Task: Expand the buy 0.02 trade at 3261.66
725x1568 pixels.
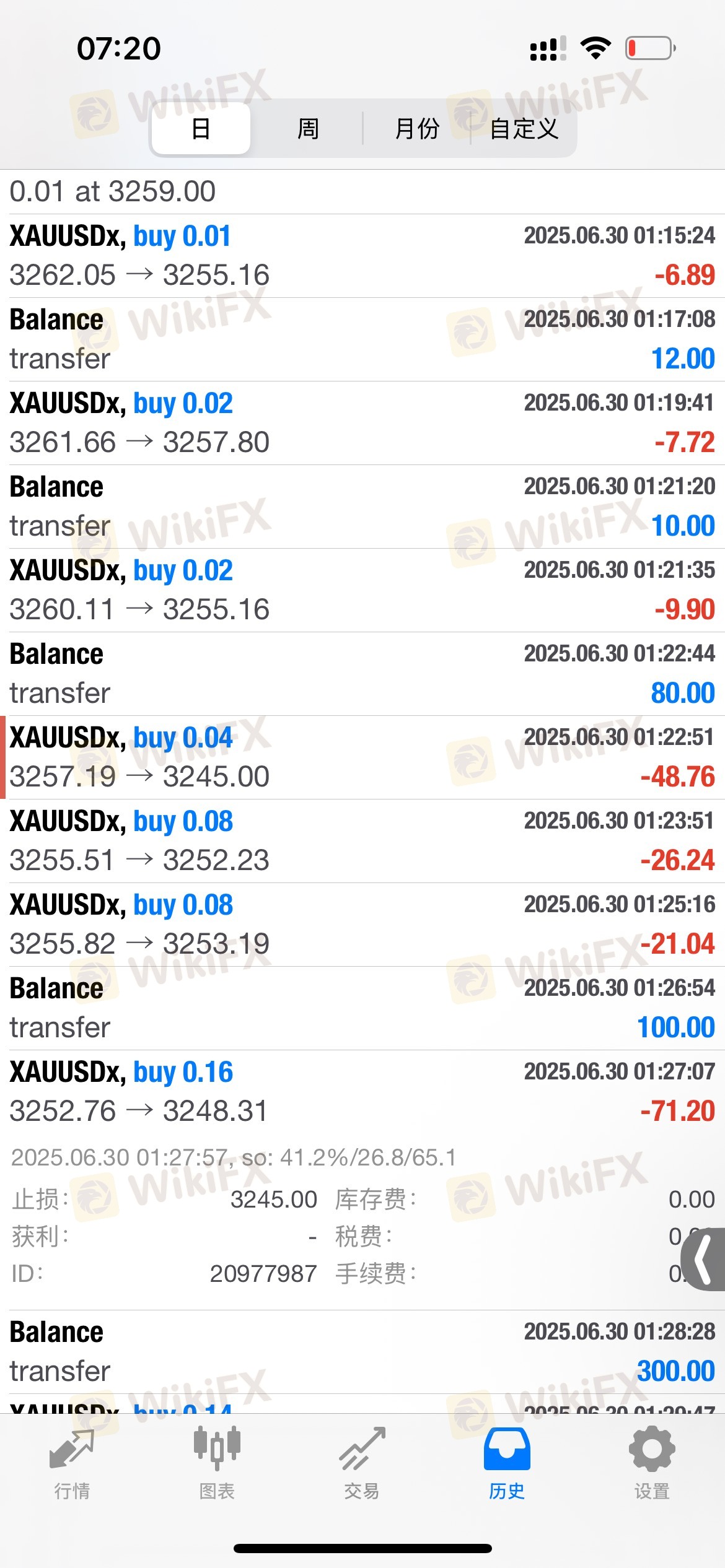Action: click(x=362, y=423)
